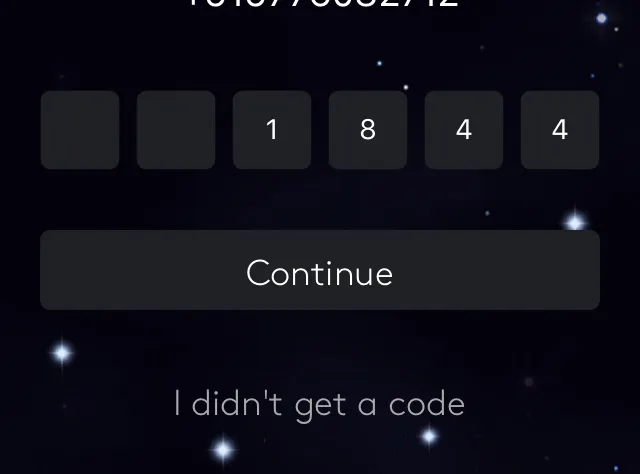The width and height of the screenshot is (640, 474).
Task: Tap "I didn't get a code" link
Action: (319, 404)
